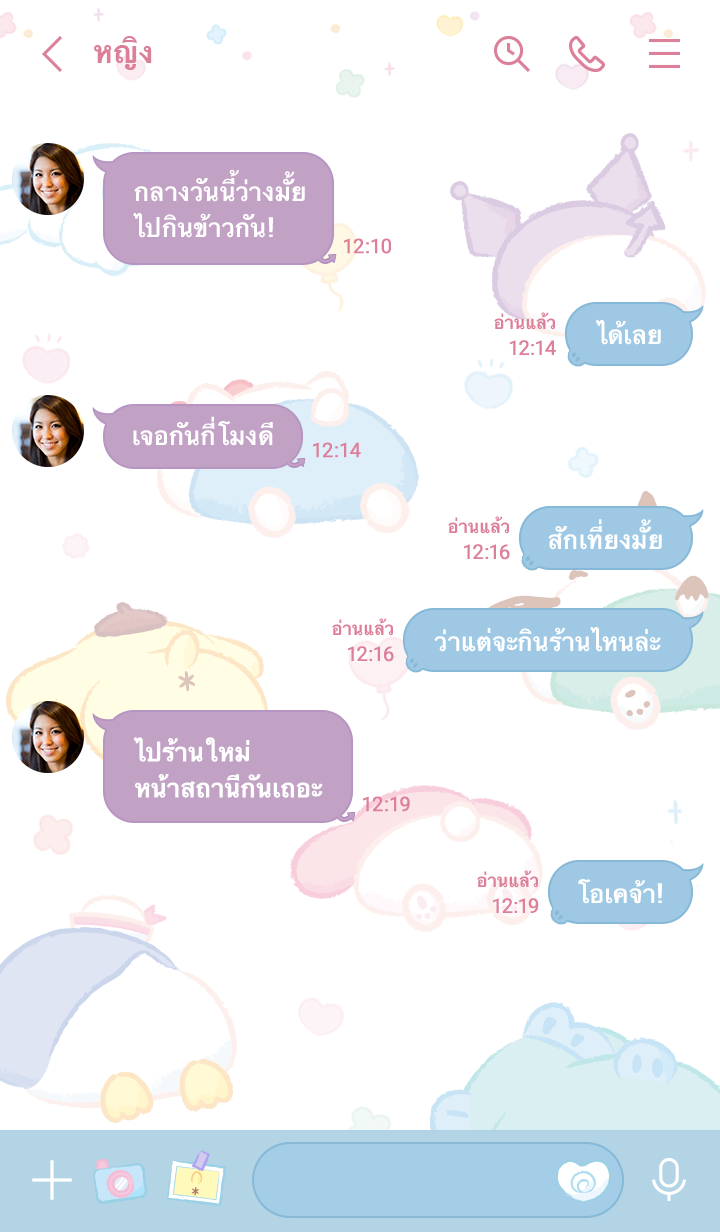This screenshot has width=720, height=1232.
Task: Focus the message input field
Action: tap(400, 1181)
